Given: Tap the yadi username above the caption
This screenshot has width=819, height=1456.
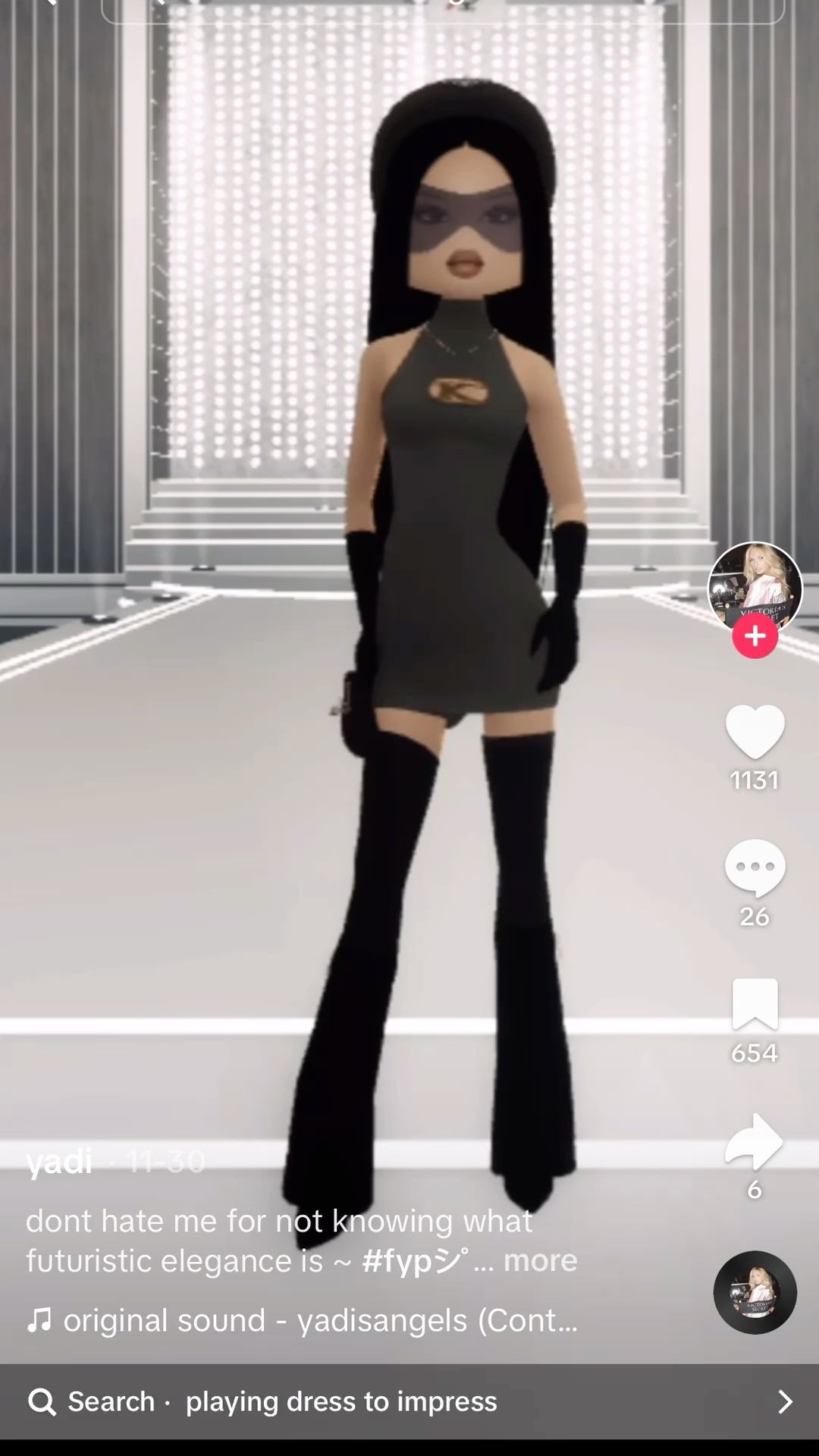Looking at the screenshot, I should [59, 1161].
